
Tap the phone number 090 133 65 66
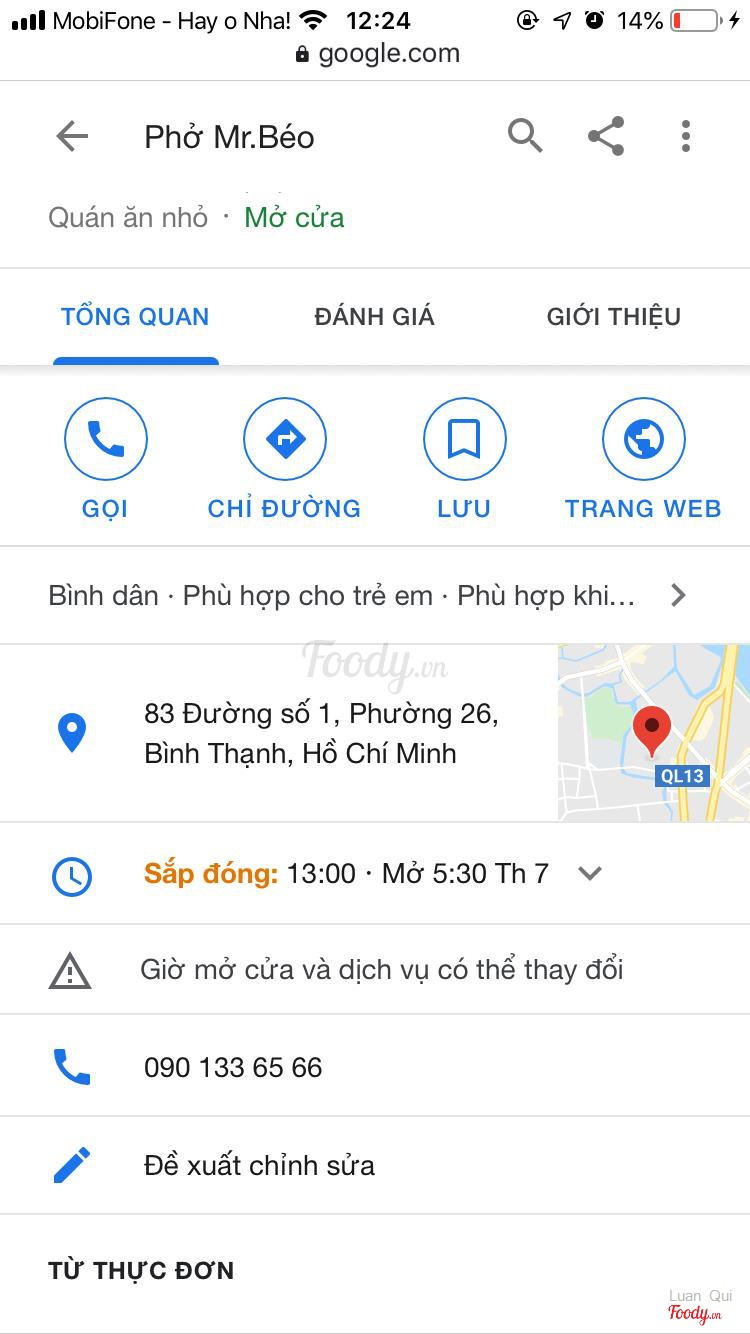[233, 1067]
